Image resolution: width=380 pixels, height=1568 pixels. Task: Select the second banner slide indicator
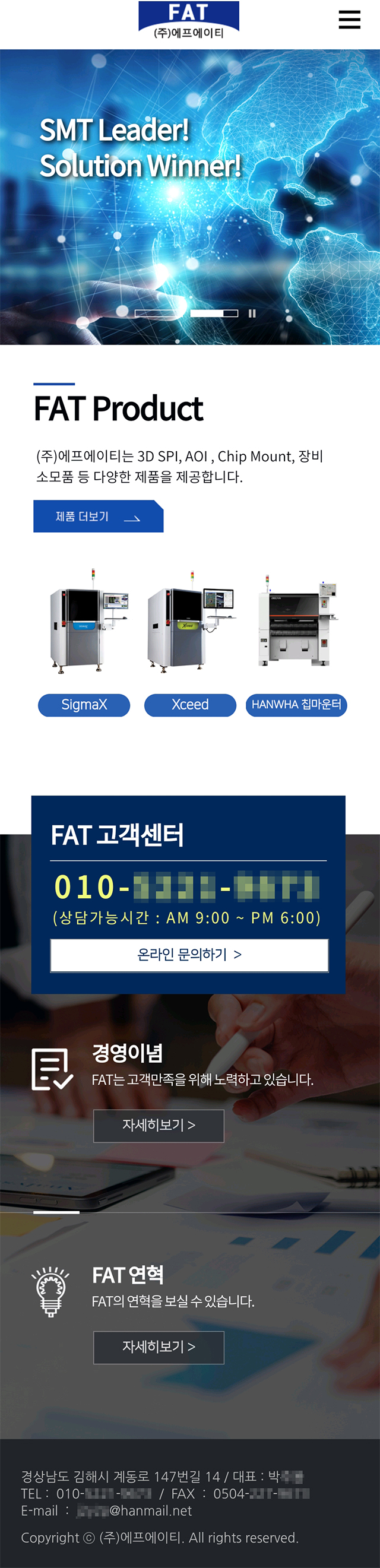(x=214, y=313)
